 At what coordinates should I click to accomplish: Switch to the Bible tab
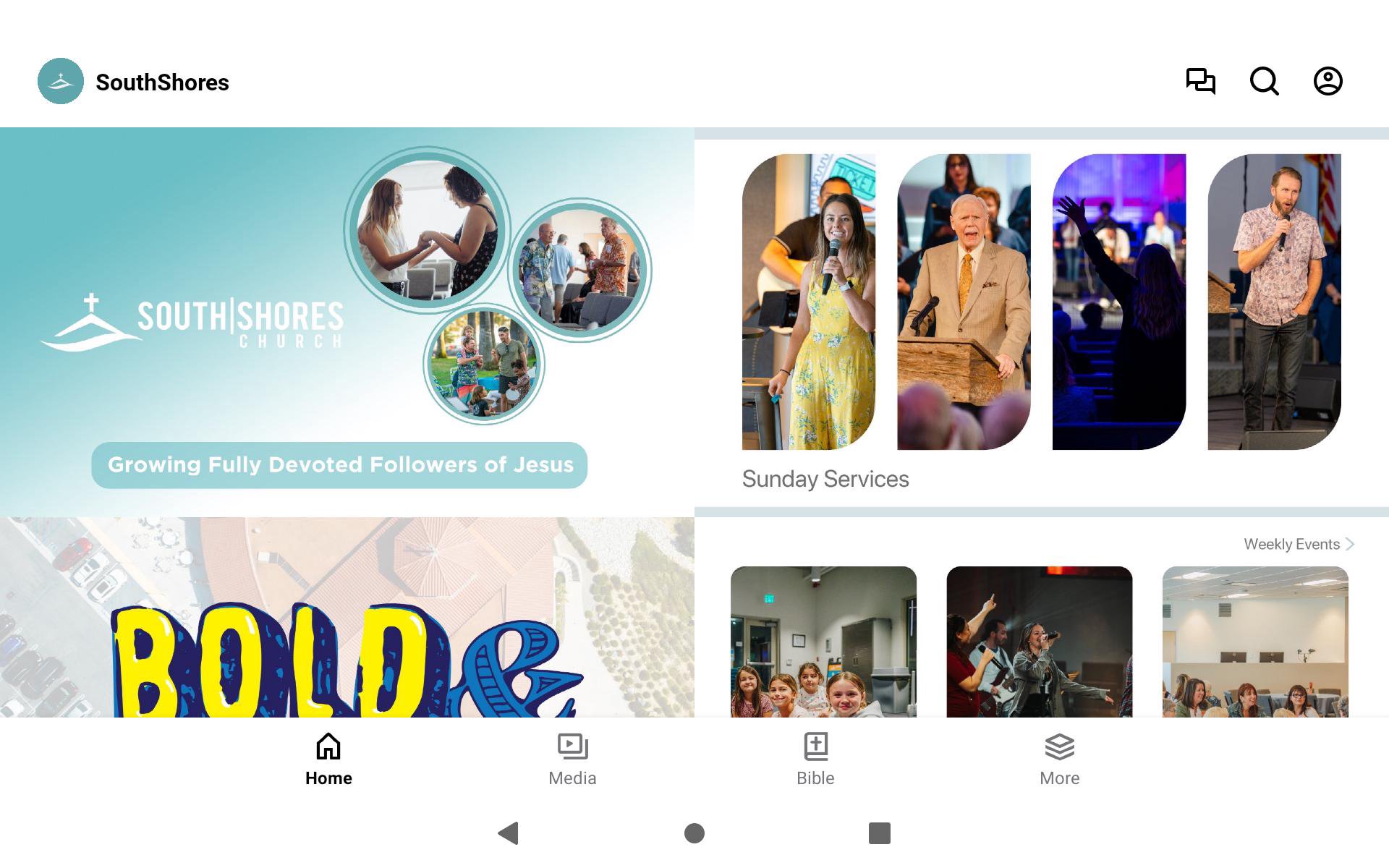[815, 759]
